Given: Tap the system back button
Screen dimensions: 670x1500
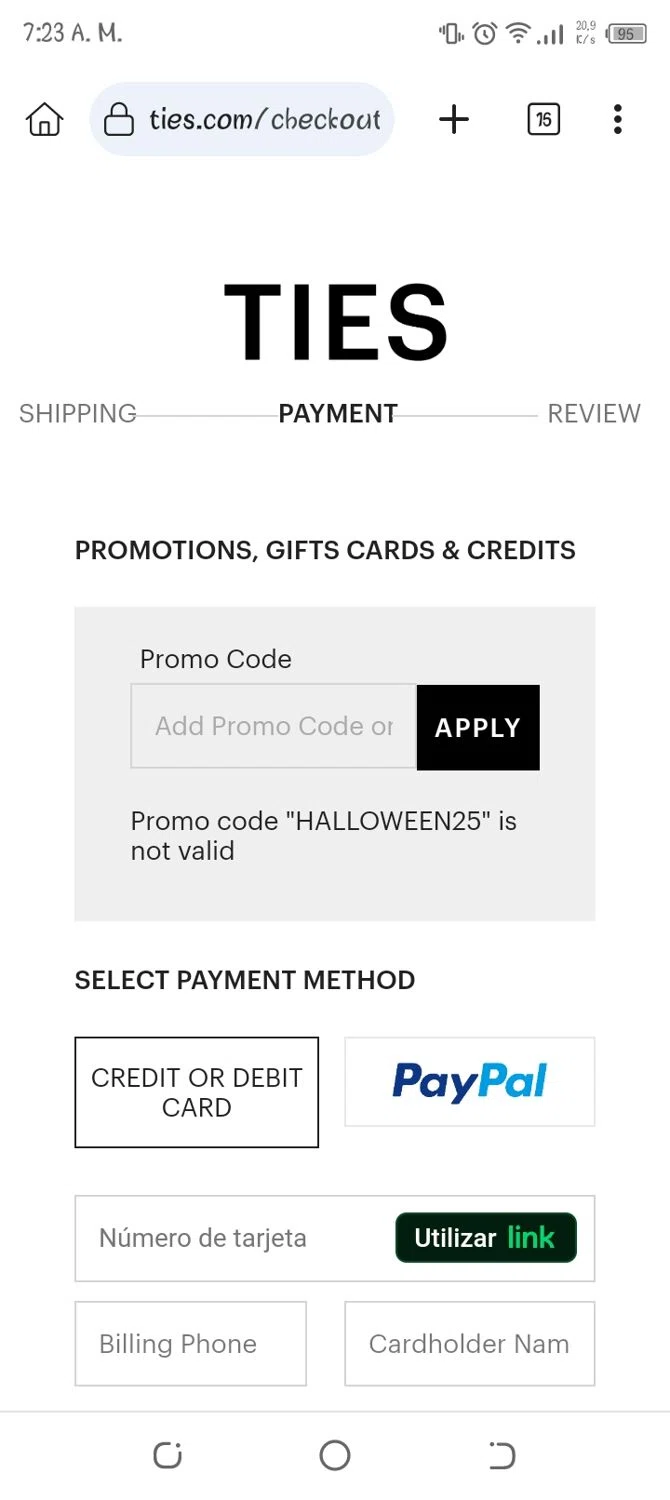Looking at the screenshot, I should click(x=501, y=1455).
